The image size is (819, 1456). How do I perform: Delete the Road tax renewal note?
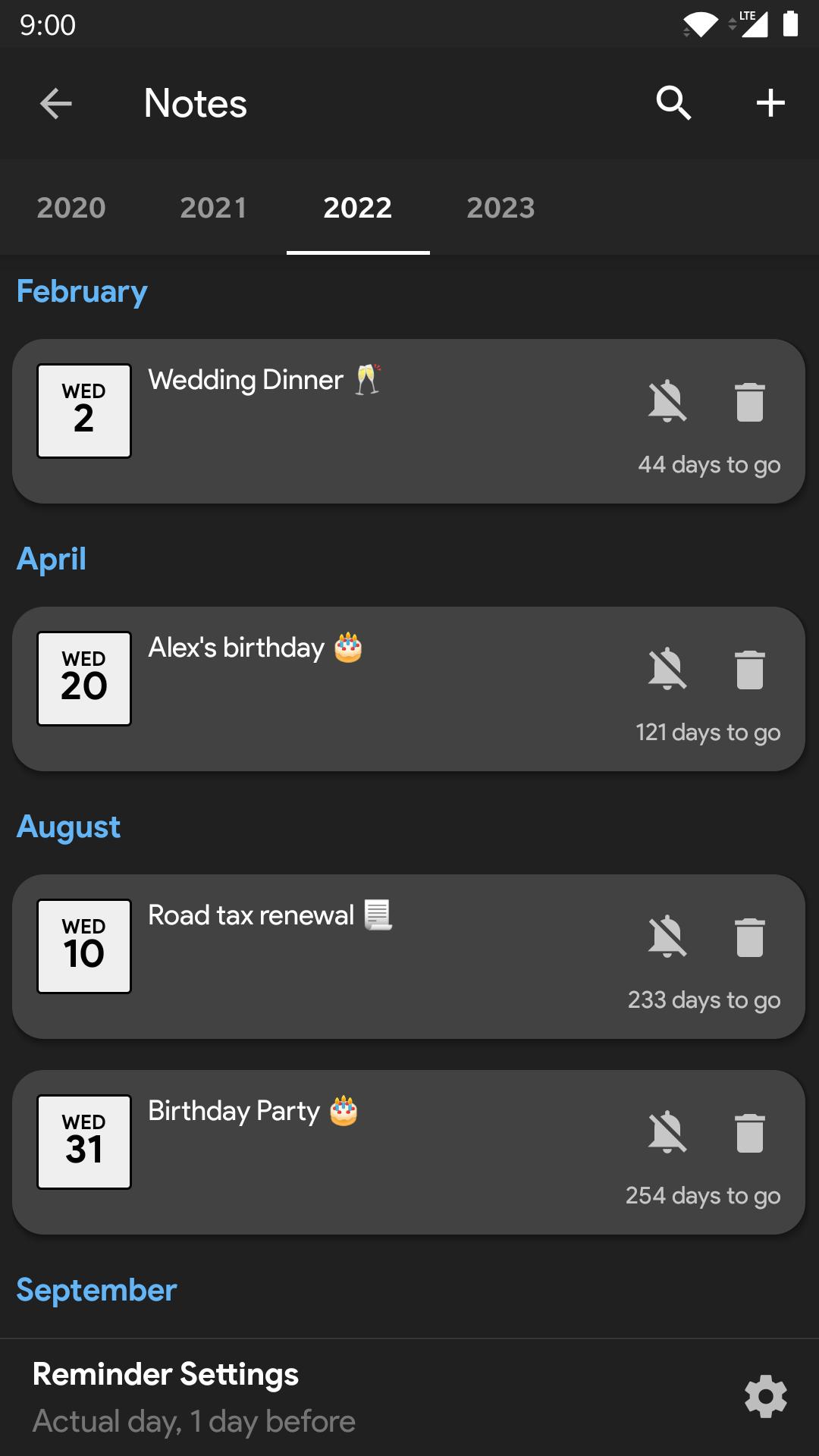point(749,937)
